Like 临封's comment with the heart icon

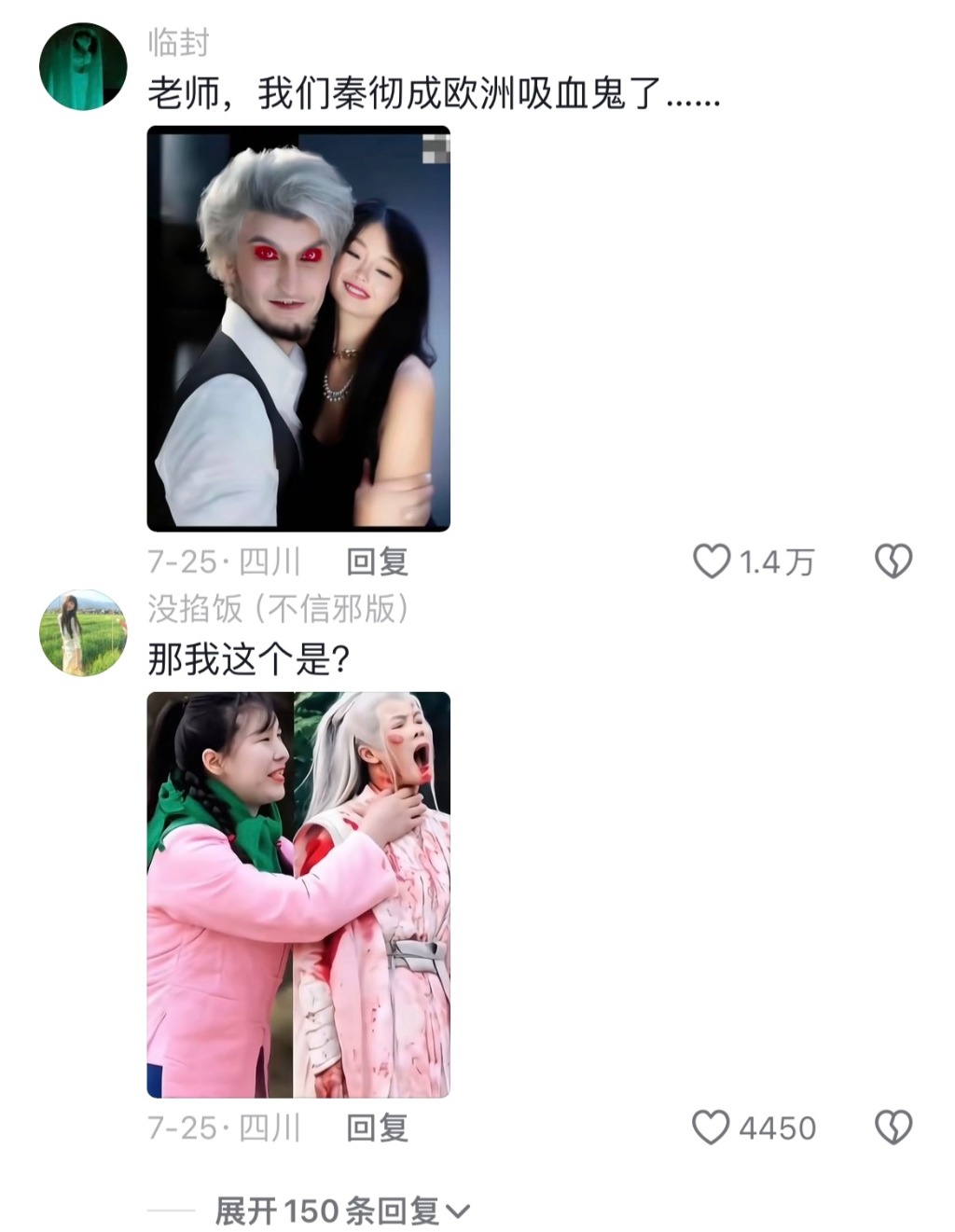pyautogui.click(x=713, y=559)
